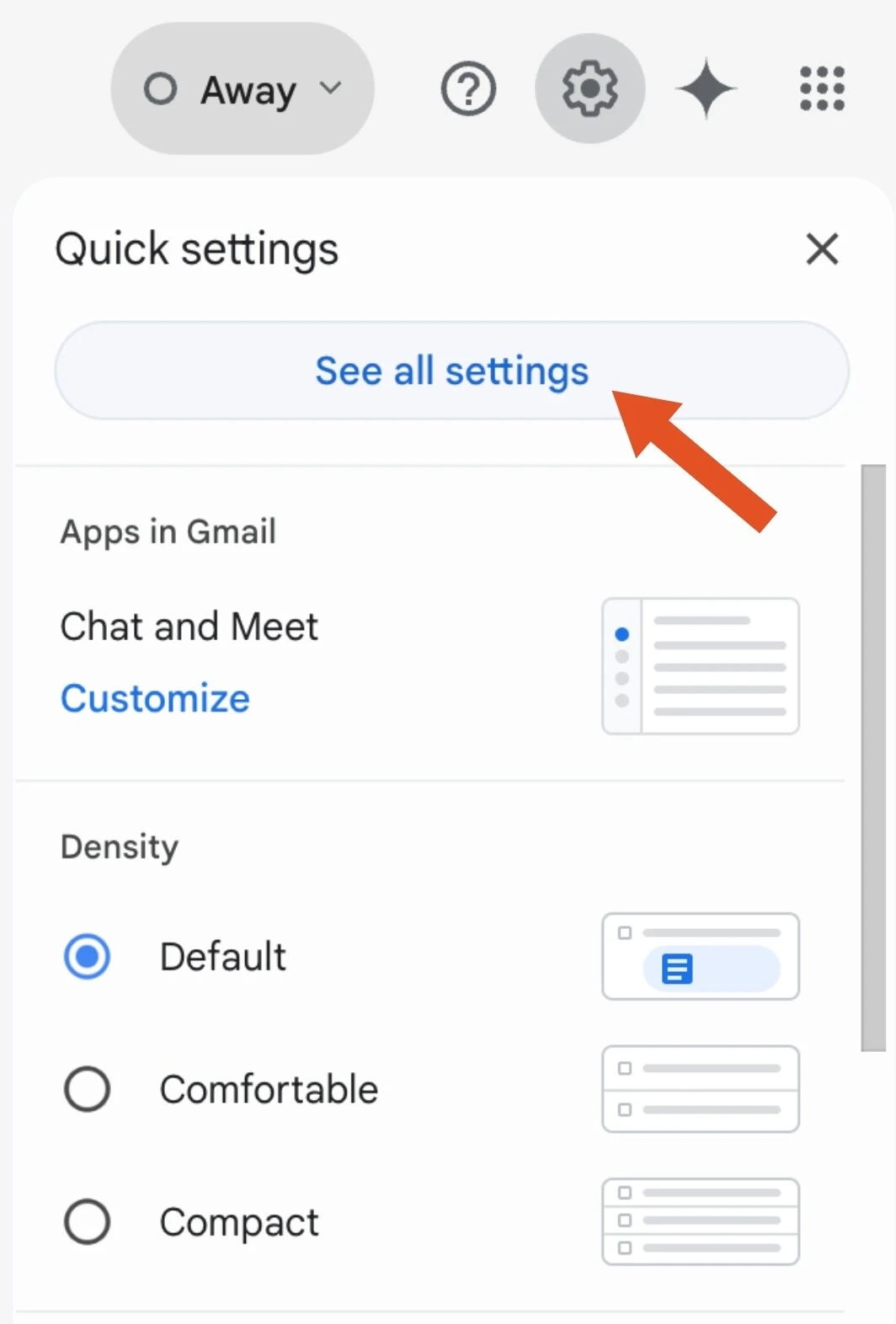Click the Default density preview image
This screenshot has height=1324, width=896.
coord(701,956)
